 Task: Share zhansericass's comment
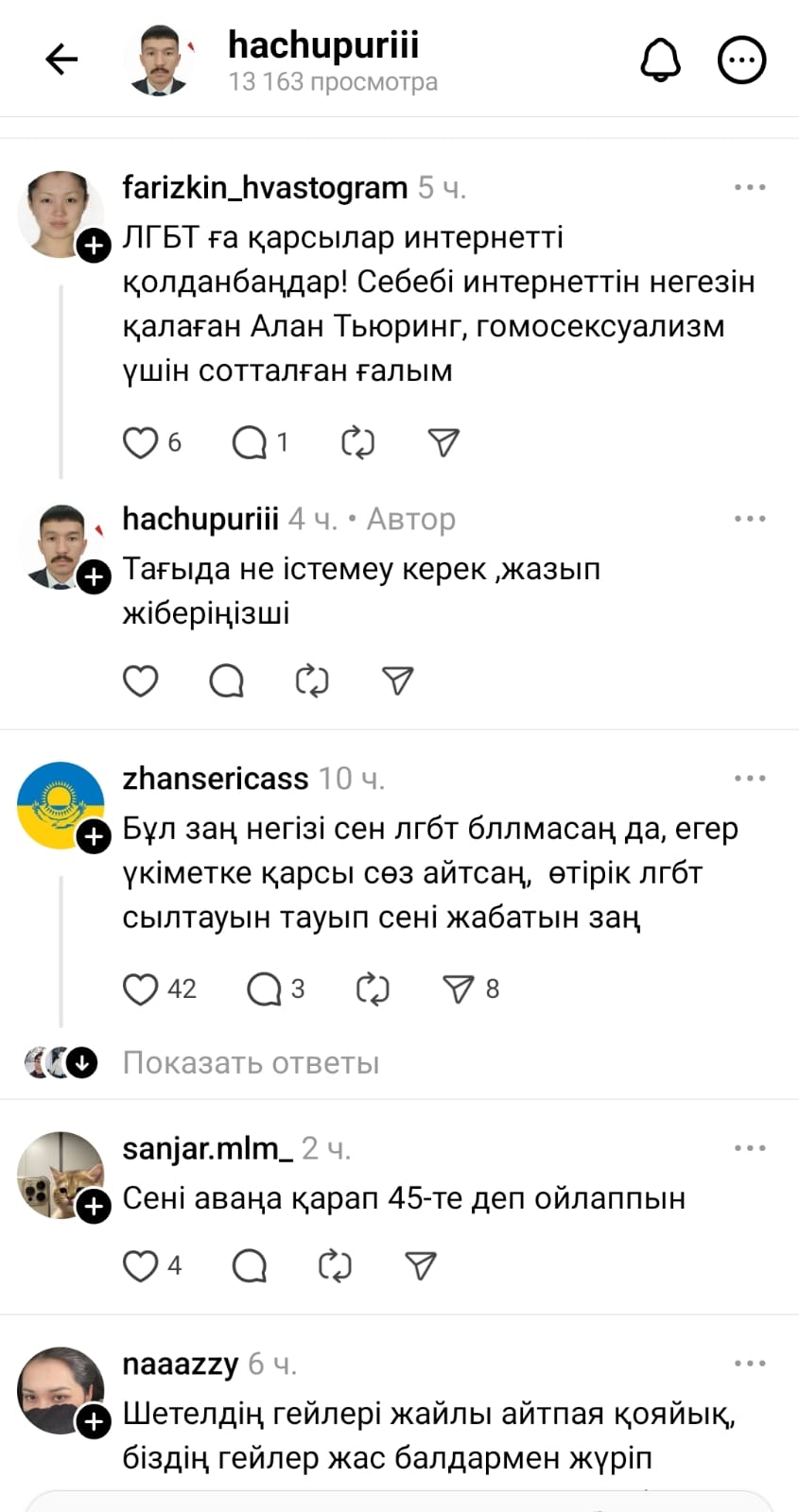click(x=459, y=988)
